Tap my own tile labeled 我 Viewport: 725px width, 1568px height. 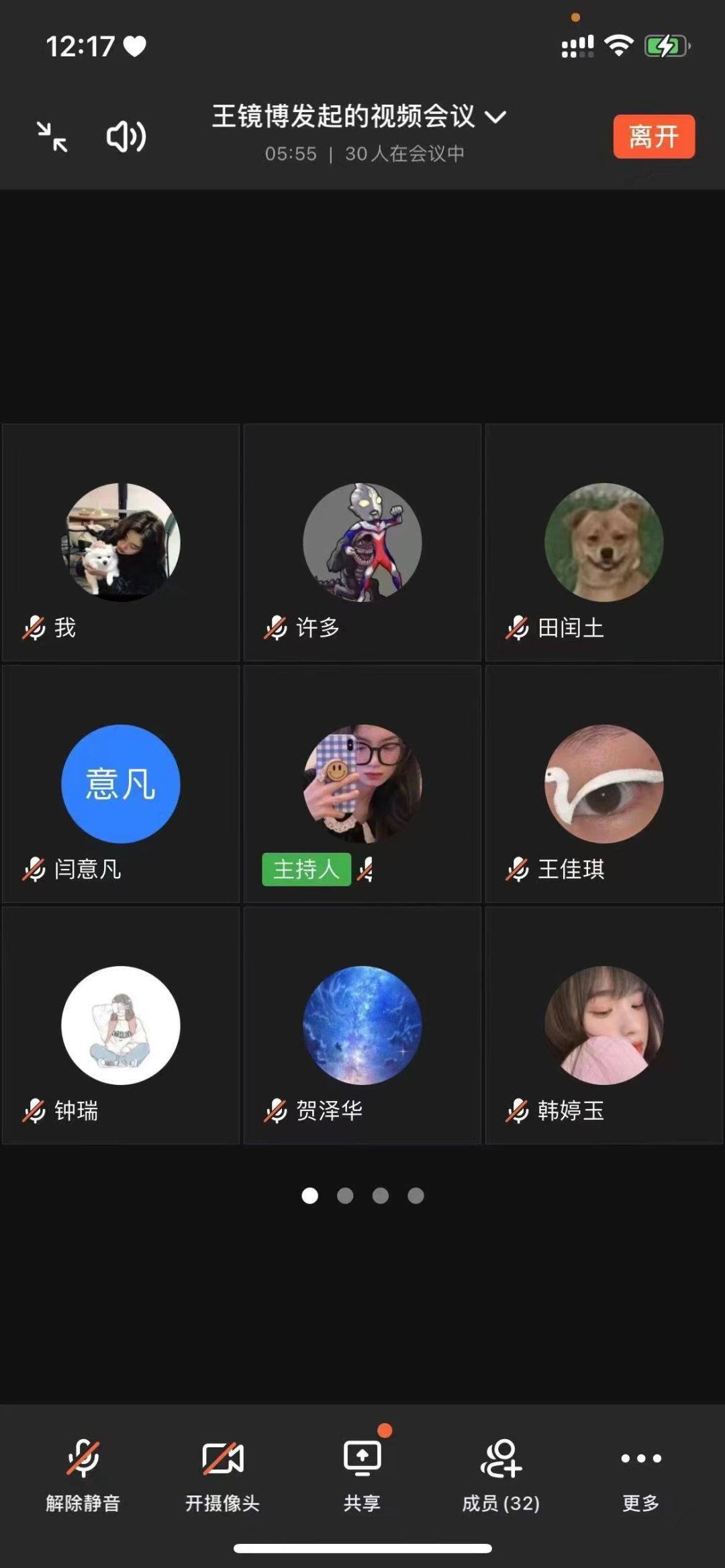click(121, 542)
